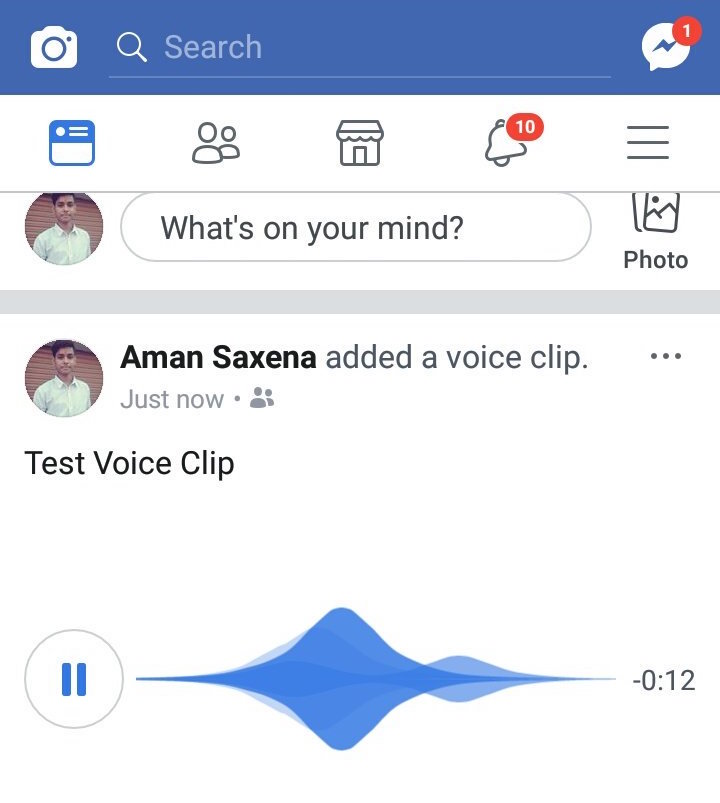Screen dimensions: 720x803
Task: Open the hamburger menu tab
Action: pos(648,143)
